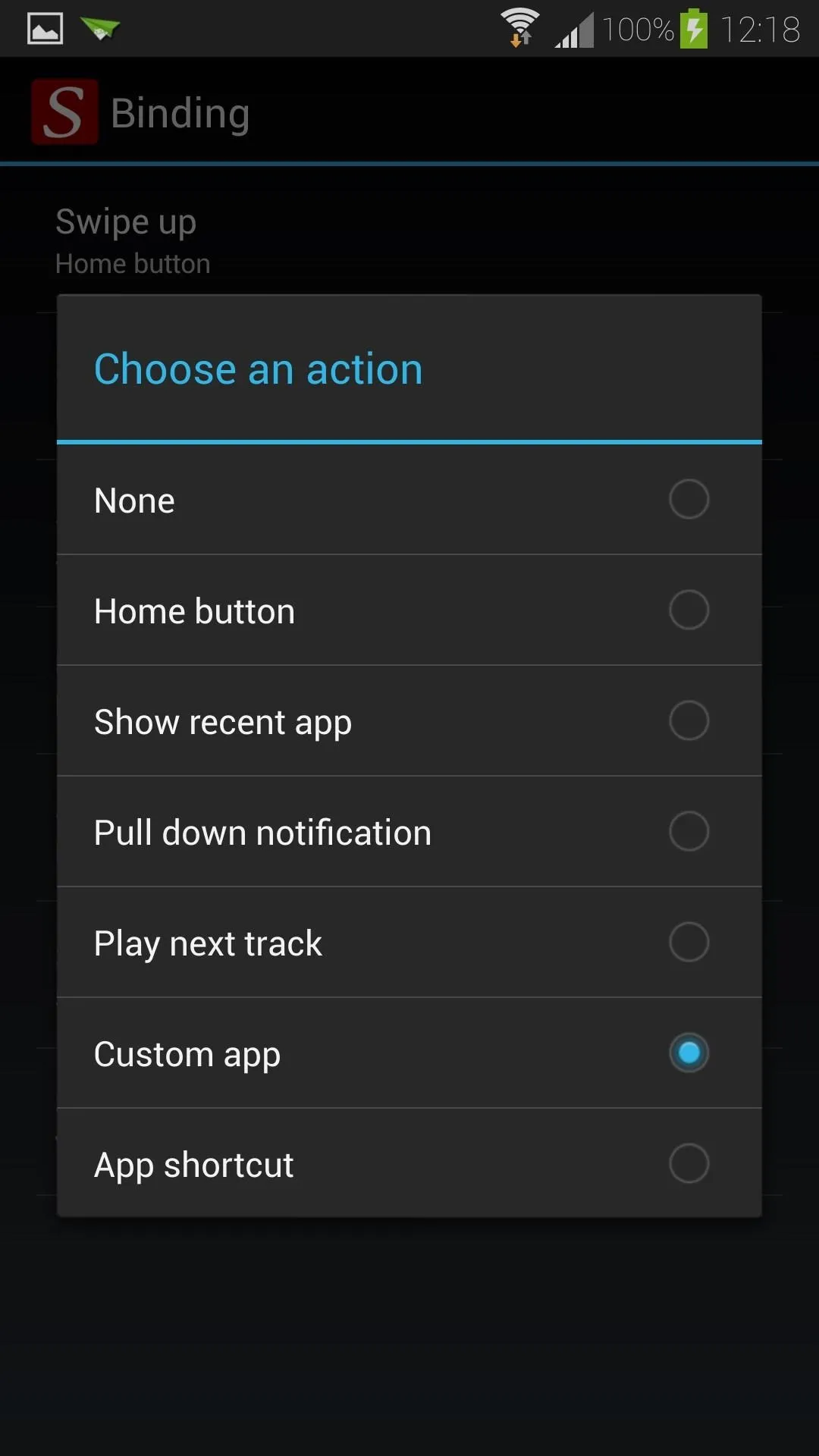
Task: Pick Pull down notification action
Action: 409,832
